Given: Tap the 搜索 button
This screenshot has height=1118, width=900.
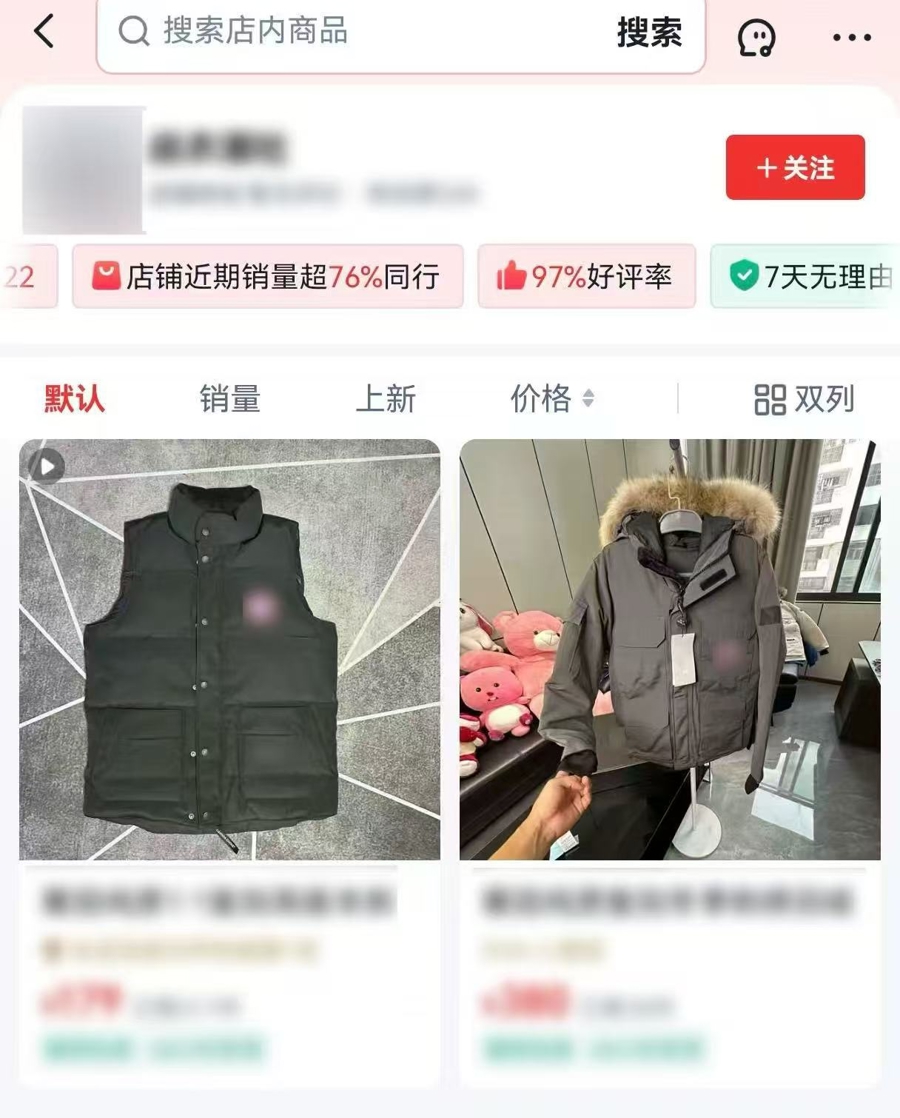Looking at the screenshot, I should [649, 33].
